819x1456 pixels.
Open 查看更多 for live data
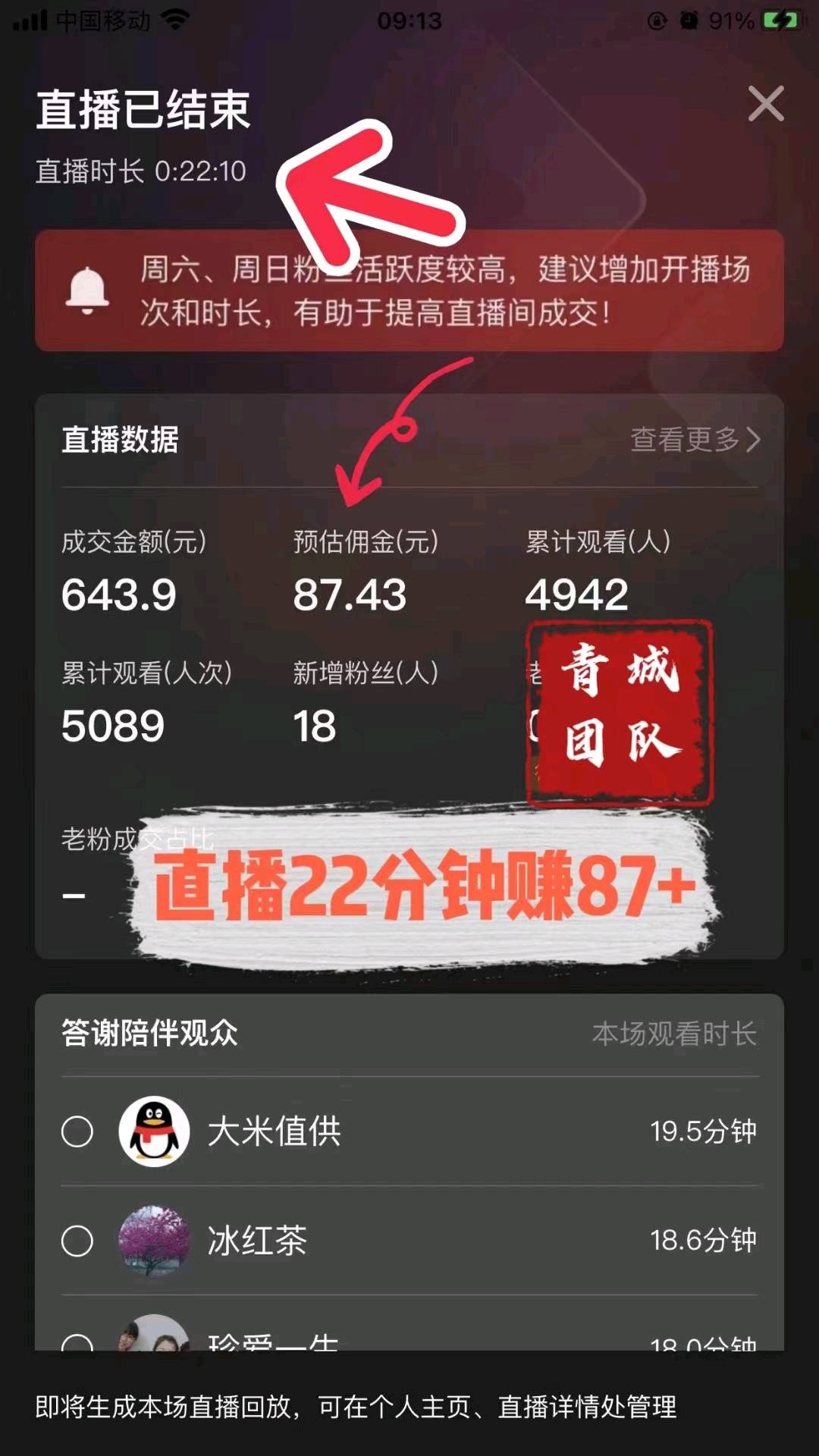click(695, 439)
